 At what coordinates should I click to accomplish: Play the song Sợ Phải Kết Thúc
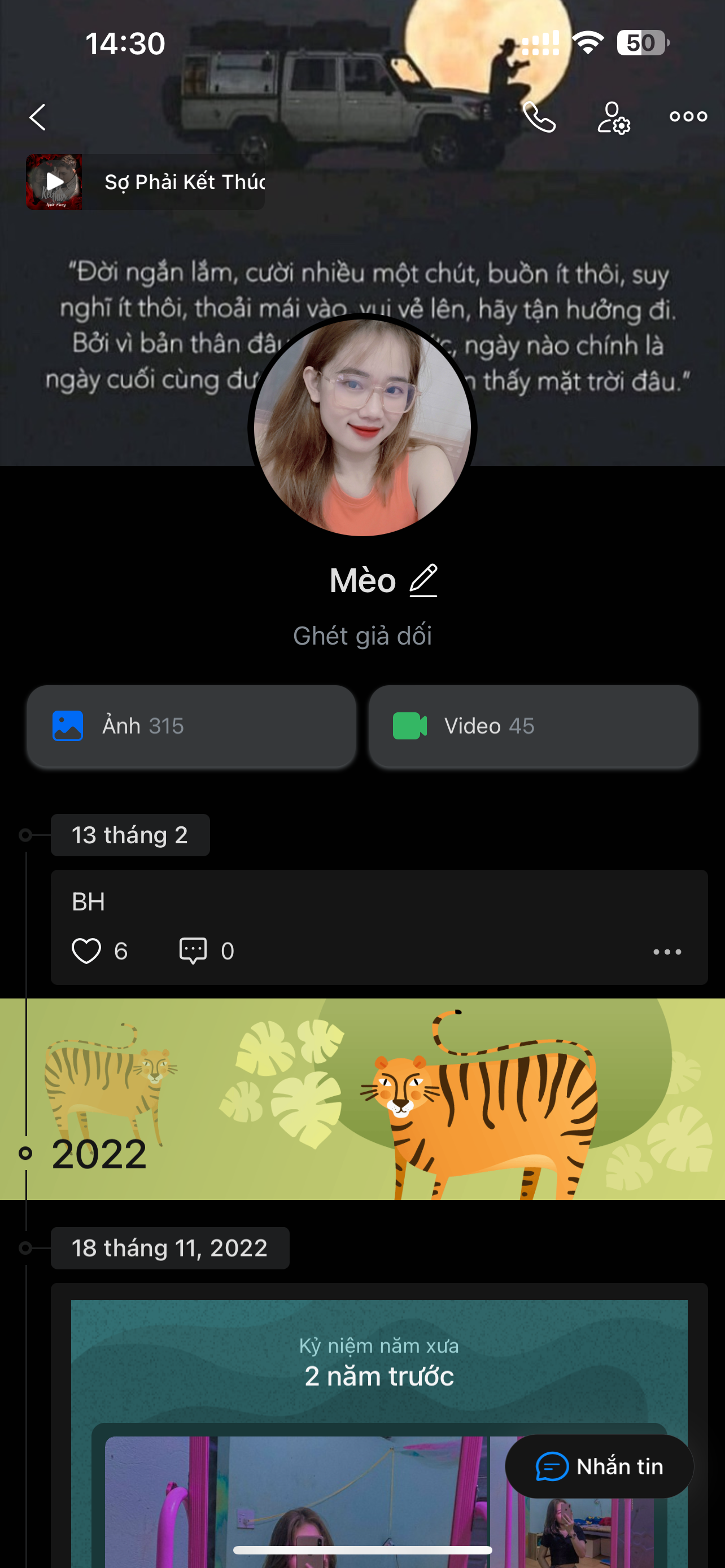(55, 181)
